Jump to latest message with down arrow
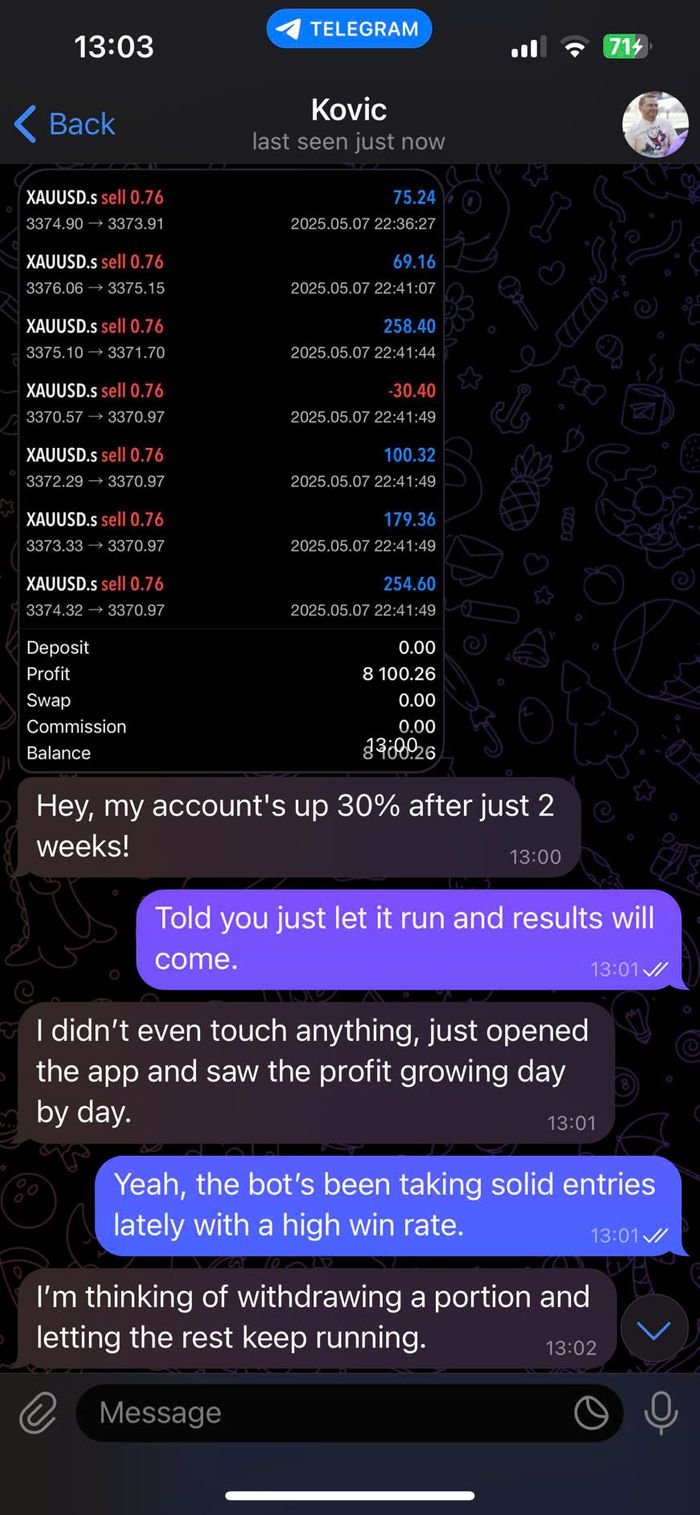 [x=653, y=1329]
